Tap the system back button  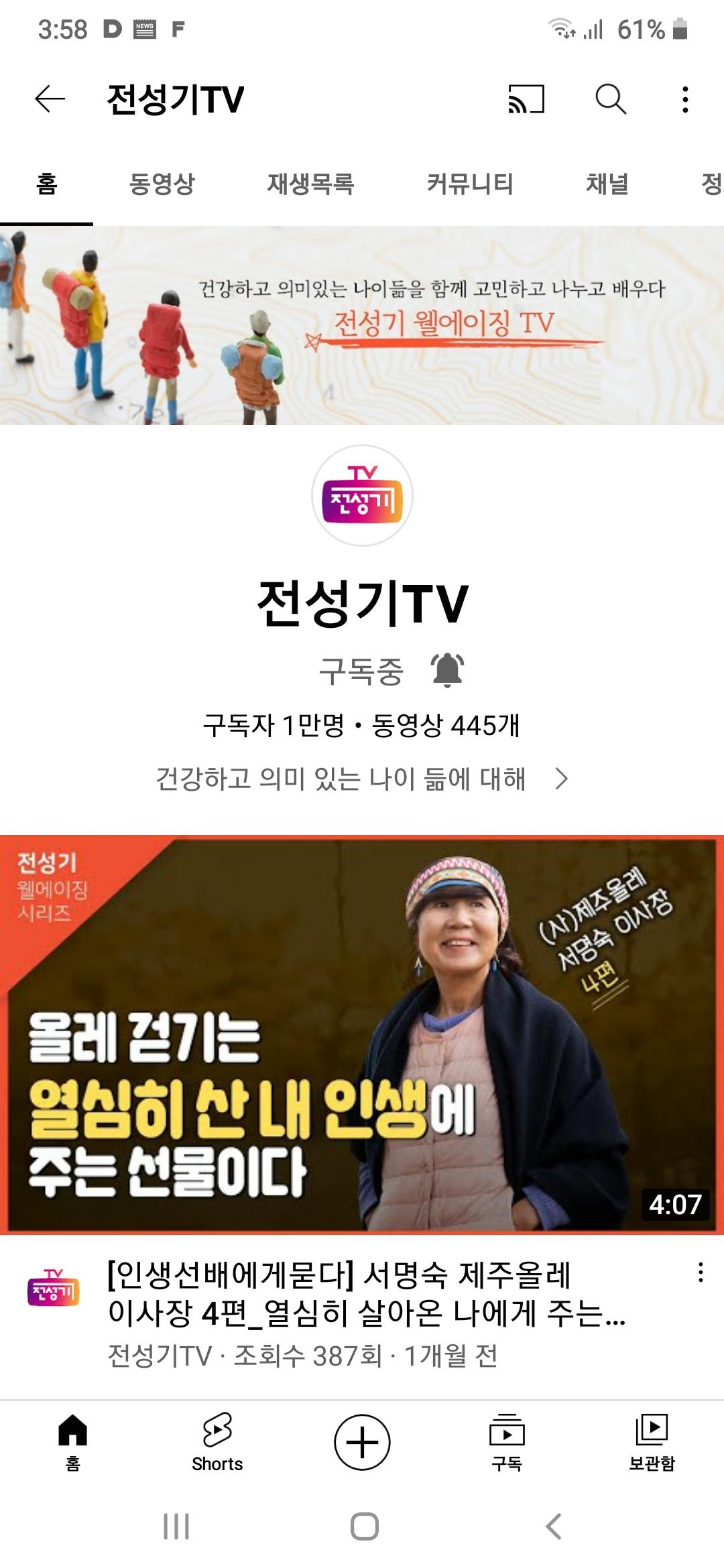pyautogui.click(x=553, y=1526)
